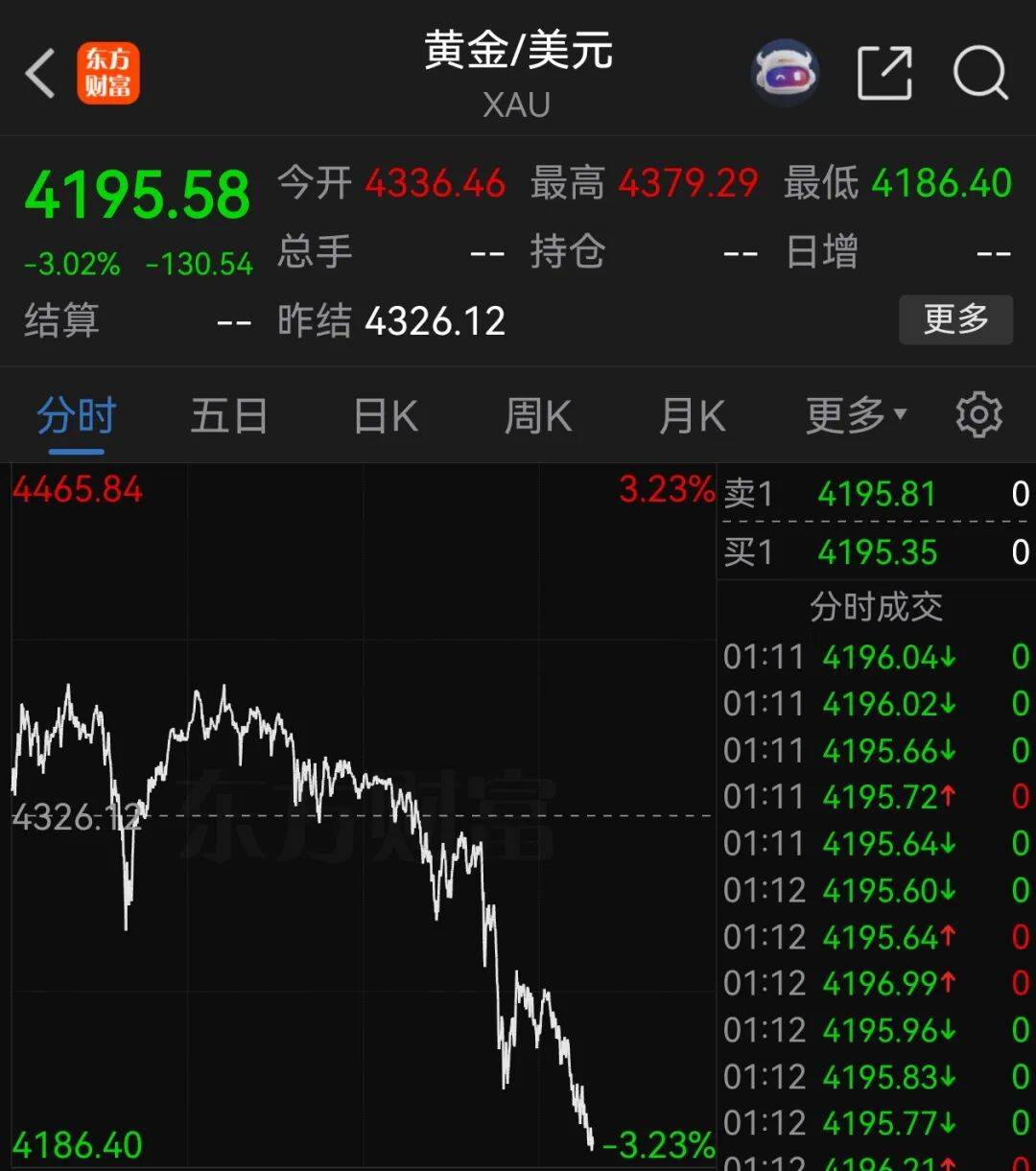
Task: Share this gold quote page
Action: [x=884, y=72]
